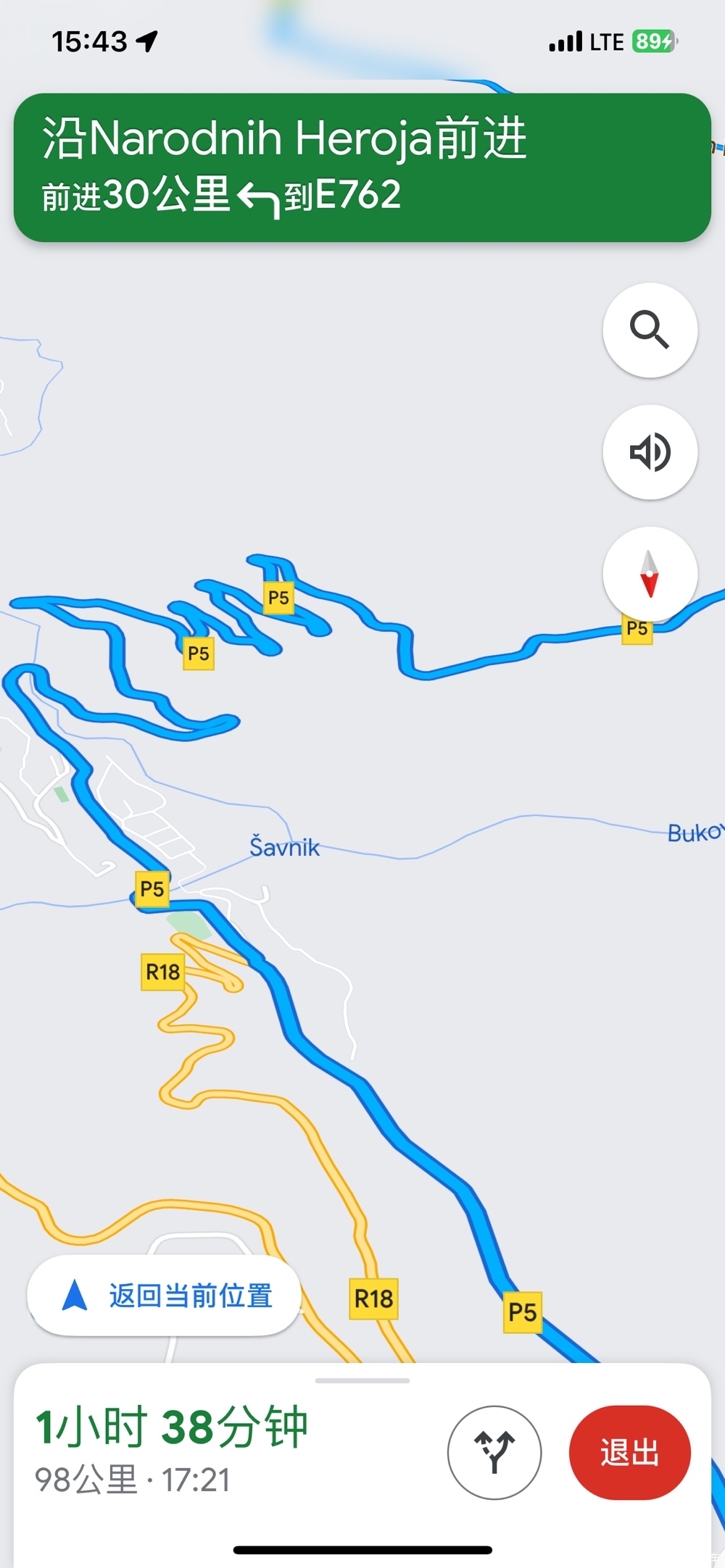Open the alternate routes button

[x=494, y=1452]
